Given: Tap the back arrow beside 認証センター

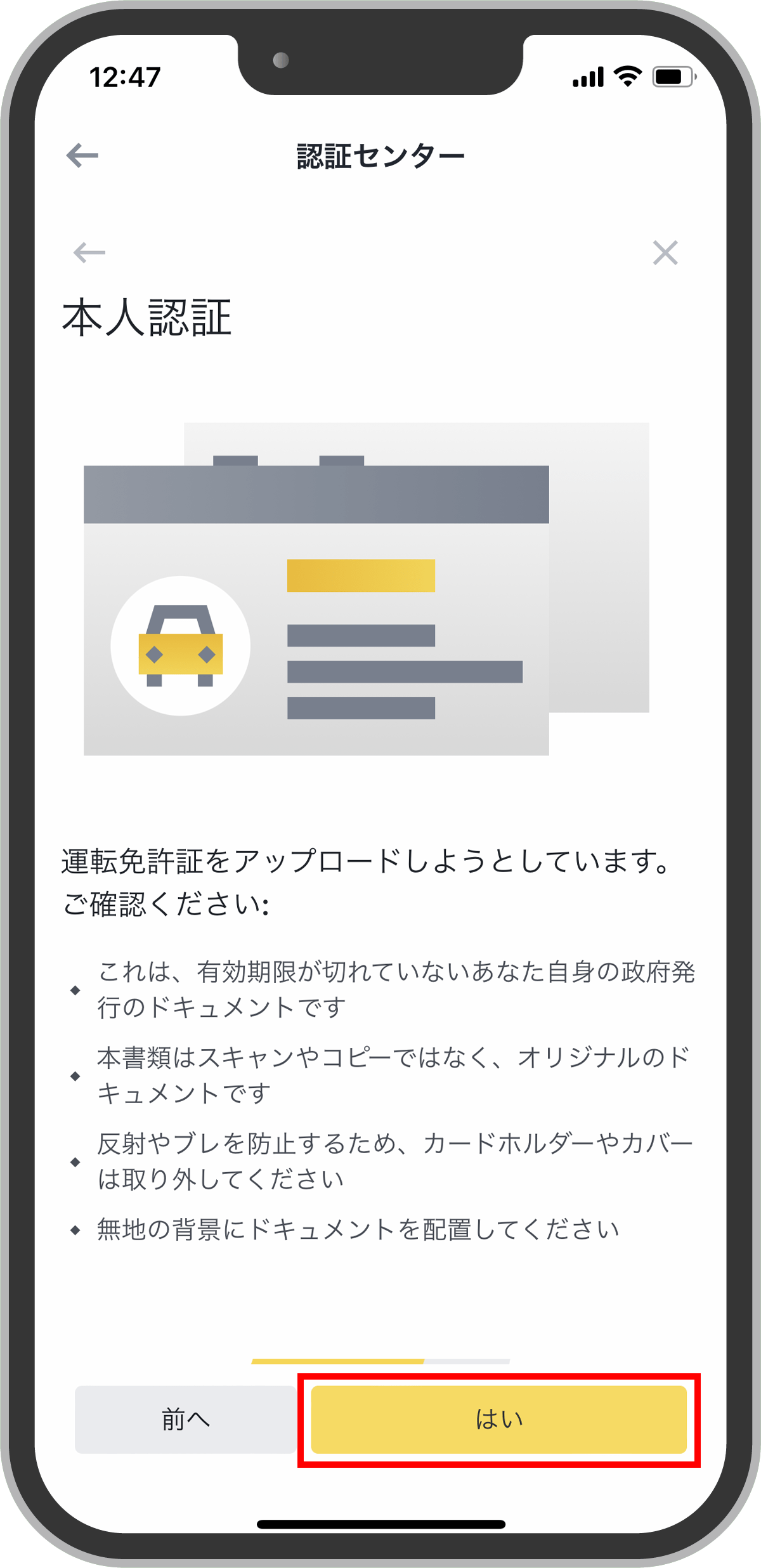Looking at the screenshot, I should pos(82,155).
